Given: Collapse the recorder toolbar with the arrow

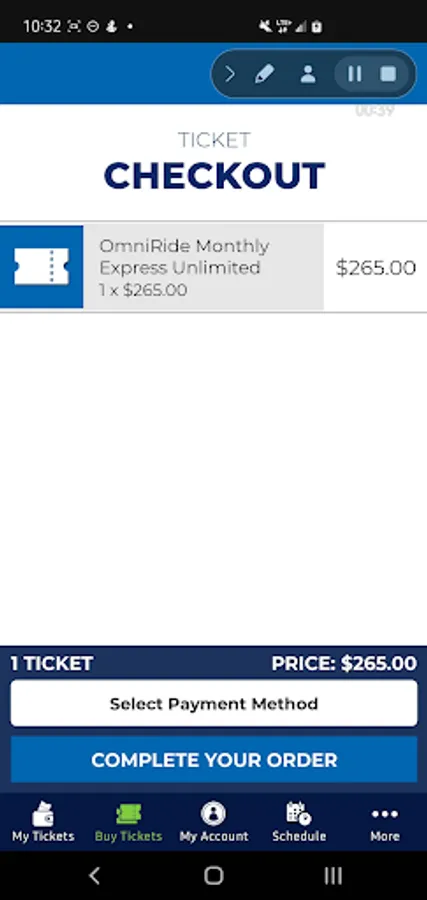Looking at the screenshot, I should [x=230, y=74].
